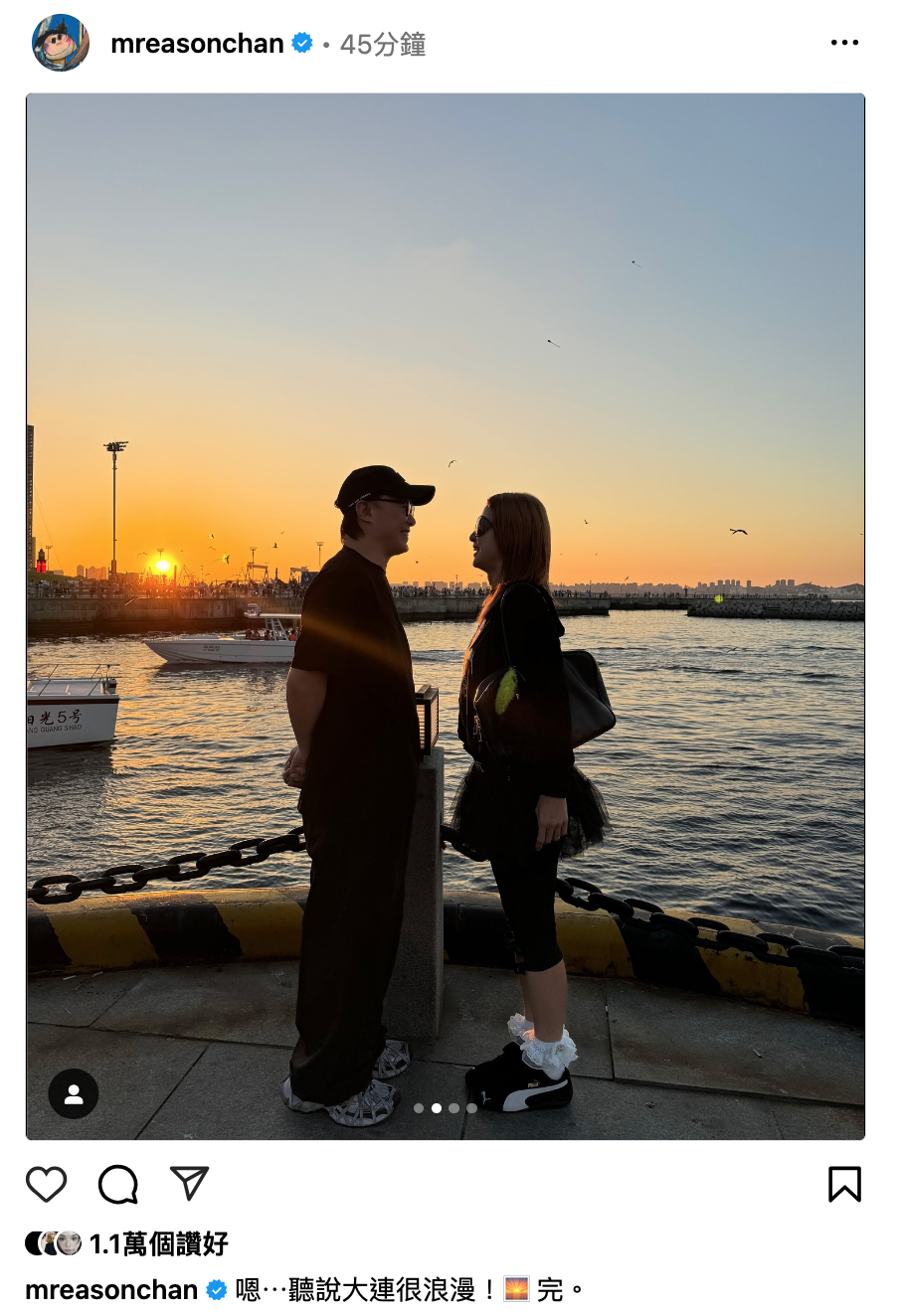Viewport: 901px width, 1316px height.
Task: Bookmark this post to saved
Action: (844, 1184)
